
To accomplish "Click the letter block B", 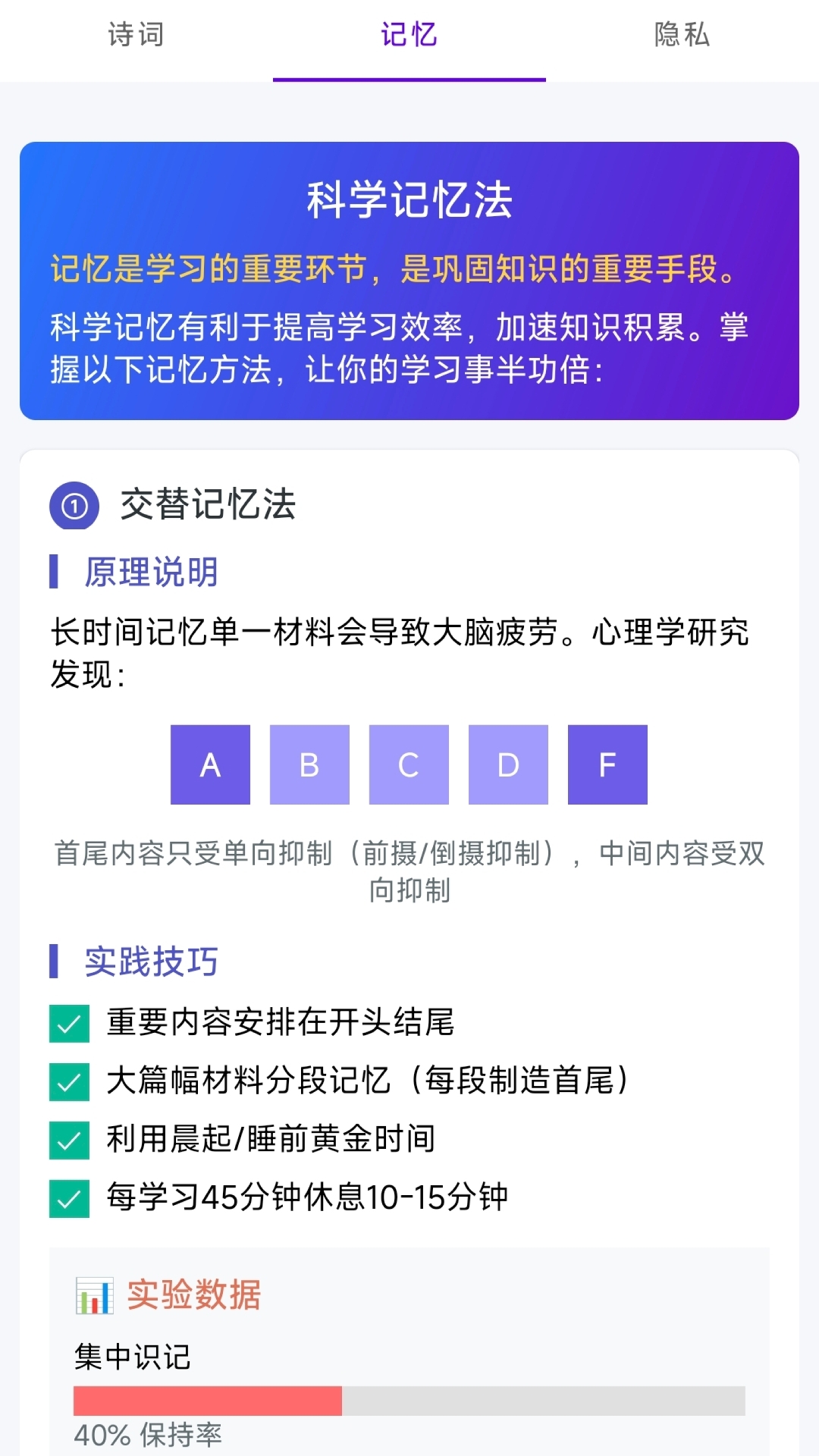I will click(x=309, y=764).
